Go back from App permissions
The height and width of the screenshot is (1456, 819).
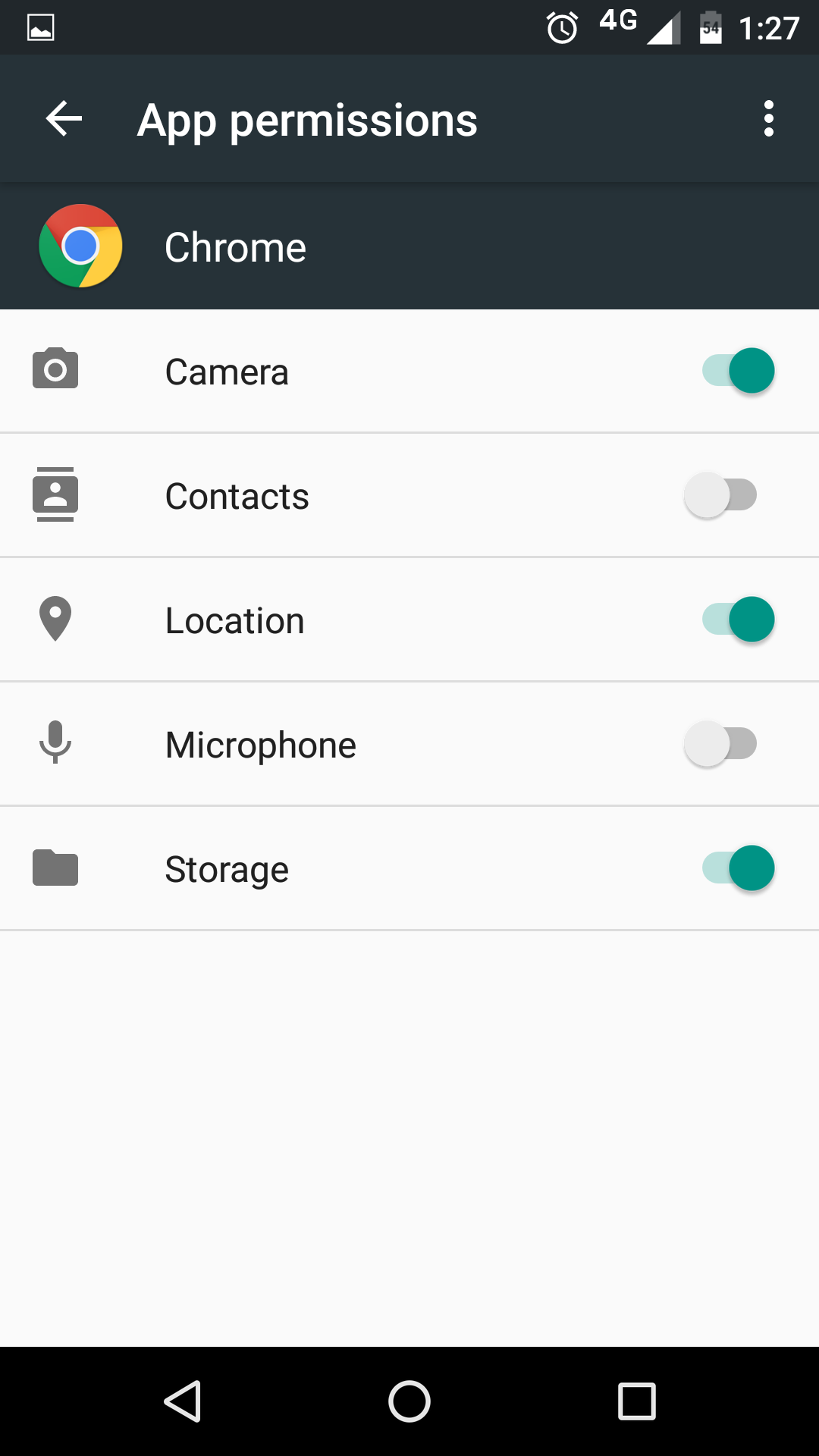click(x=64, y=119)
